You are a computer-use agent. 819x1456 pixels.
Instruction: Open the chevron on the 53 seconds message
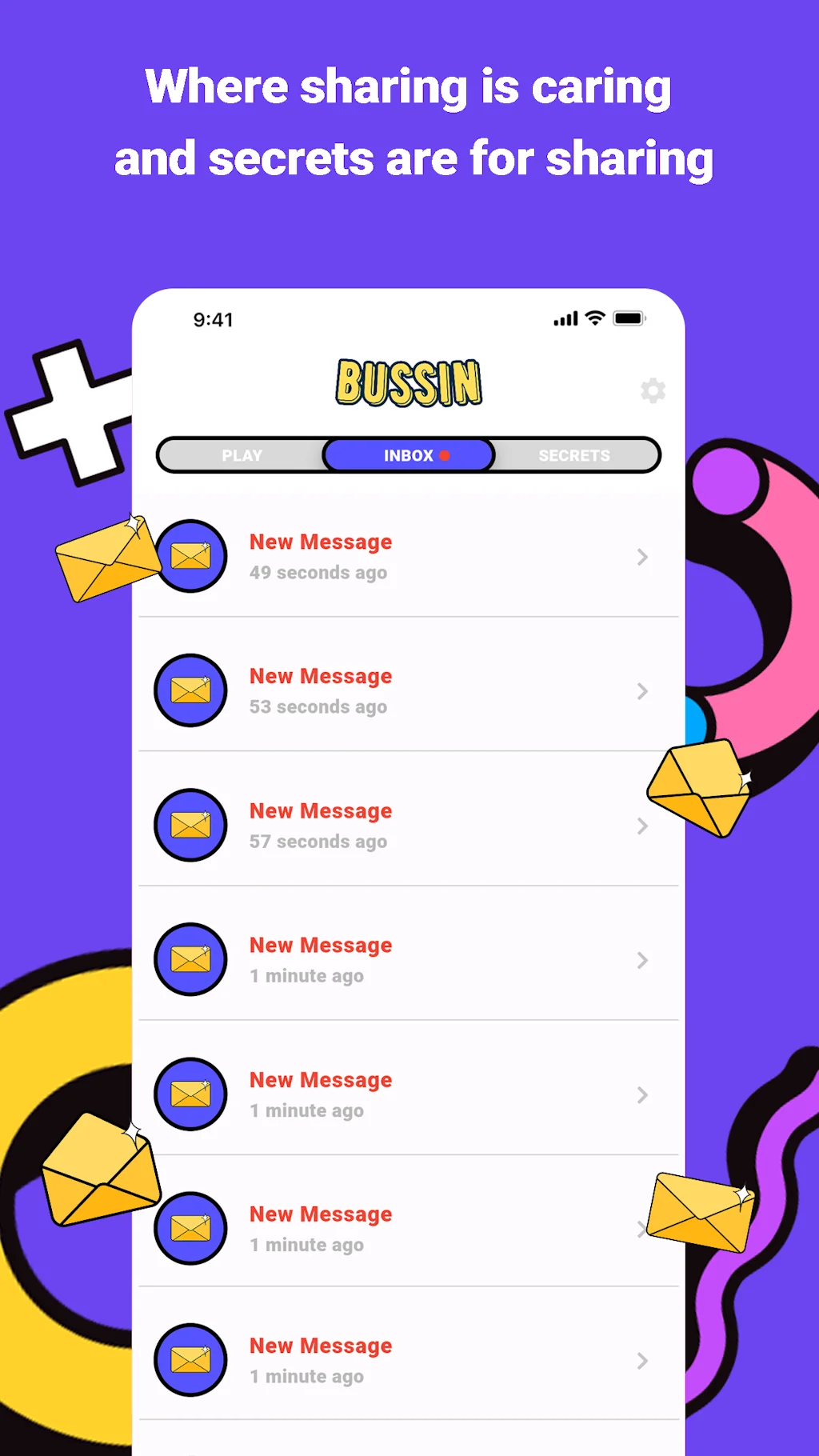642,691
